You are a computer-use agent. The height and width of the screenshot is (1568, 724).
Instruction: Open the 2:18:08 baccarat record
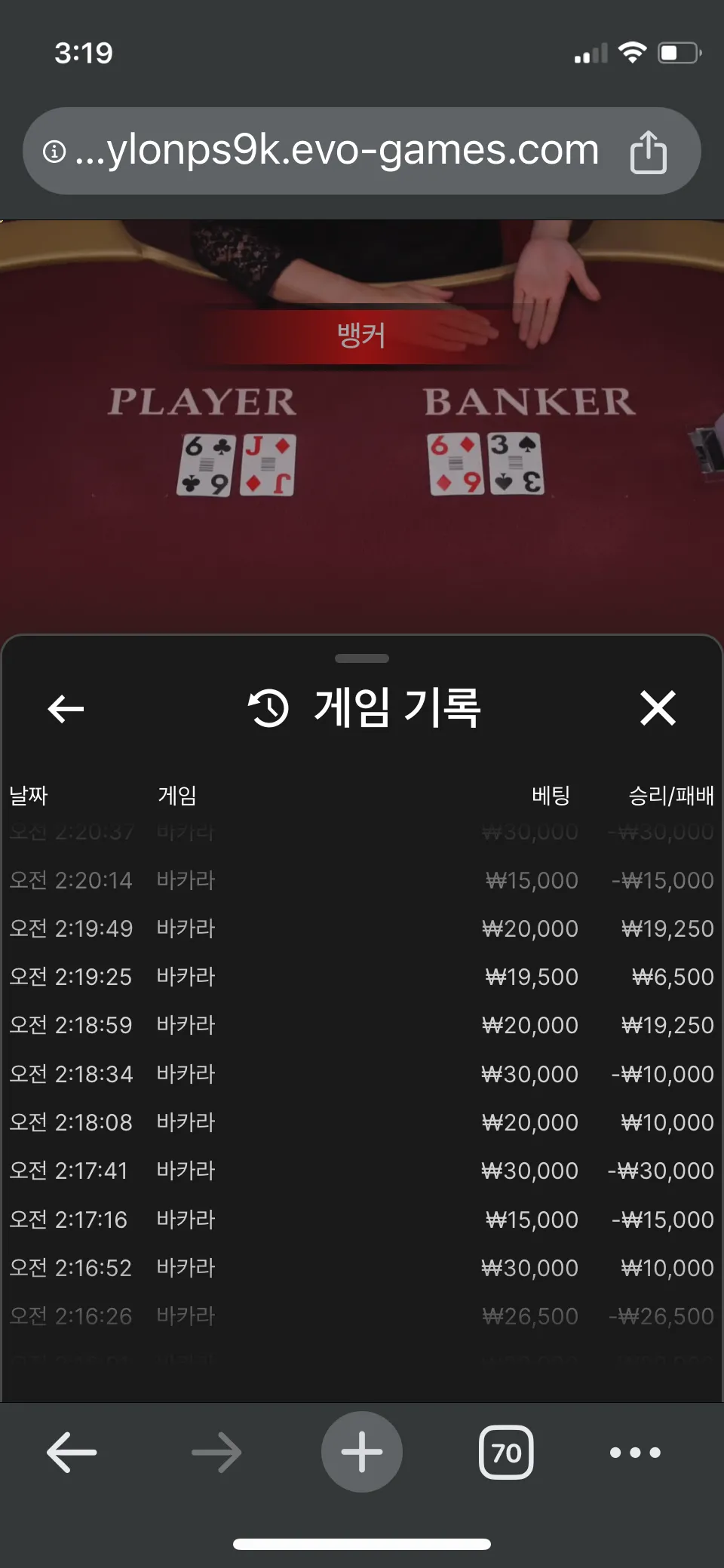[x=362, y=1122]
